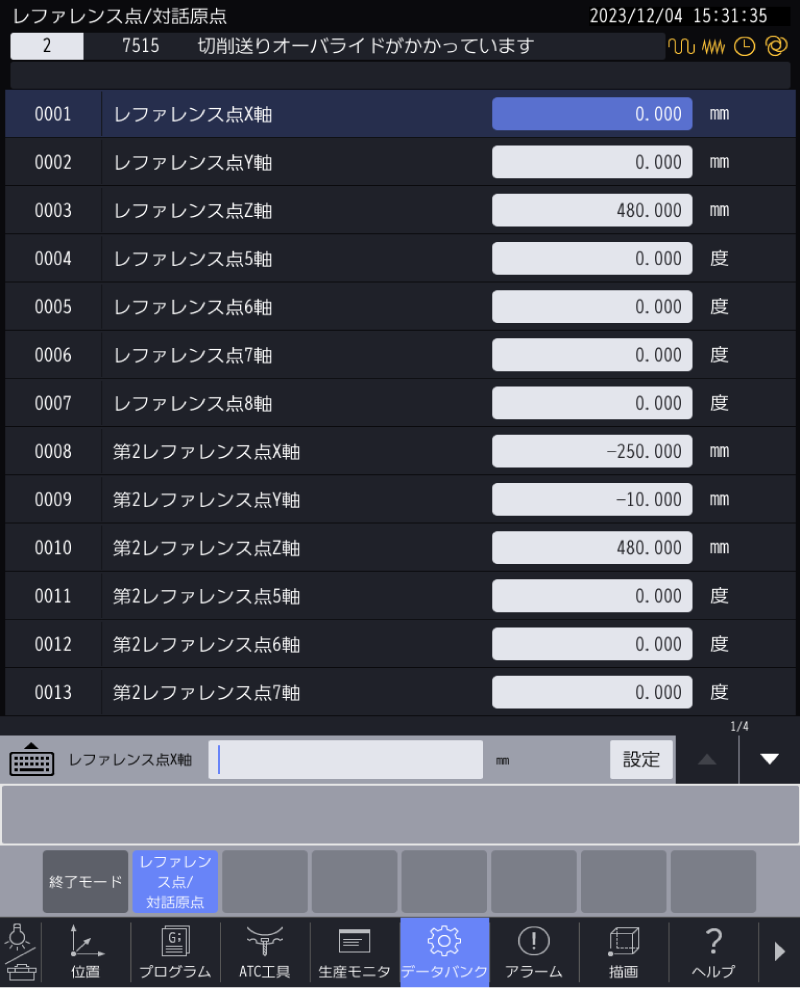Open the 描画 drawing display
The width and height of the screenshot is (800, 988).
click(x=623, y=950)
